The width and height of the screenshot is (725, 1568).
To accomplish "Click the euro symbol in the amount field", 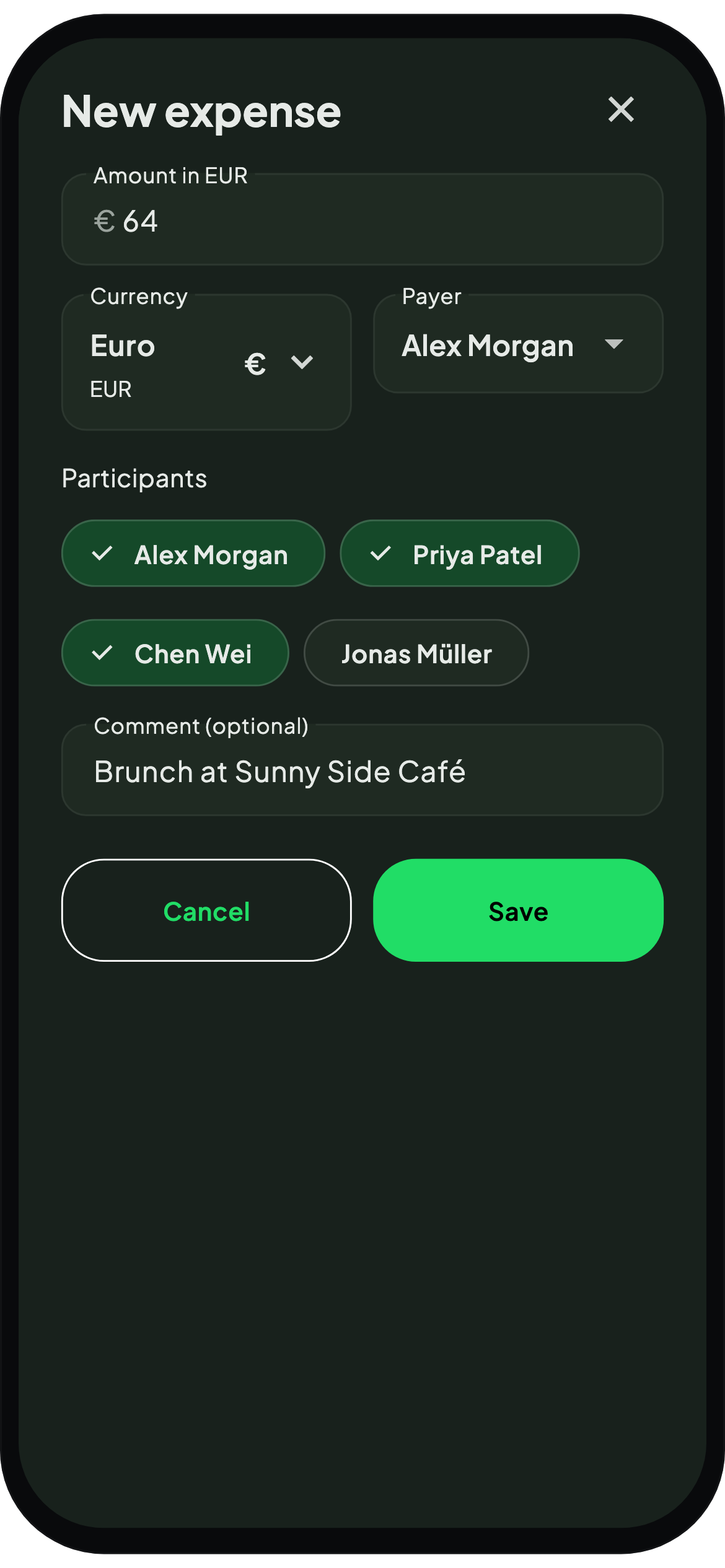I will coord(104,221).
